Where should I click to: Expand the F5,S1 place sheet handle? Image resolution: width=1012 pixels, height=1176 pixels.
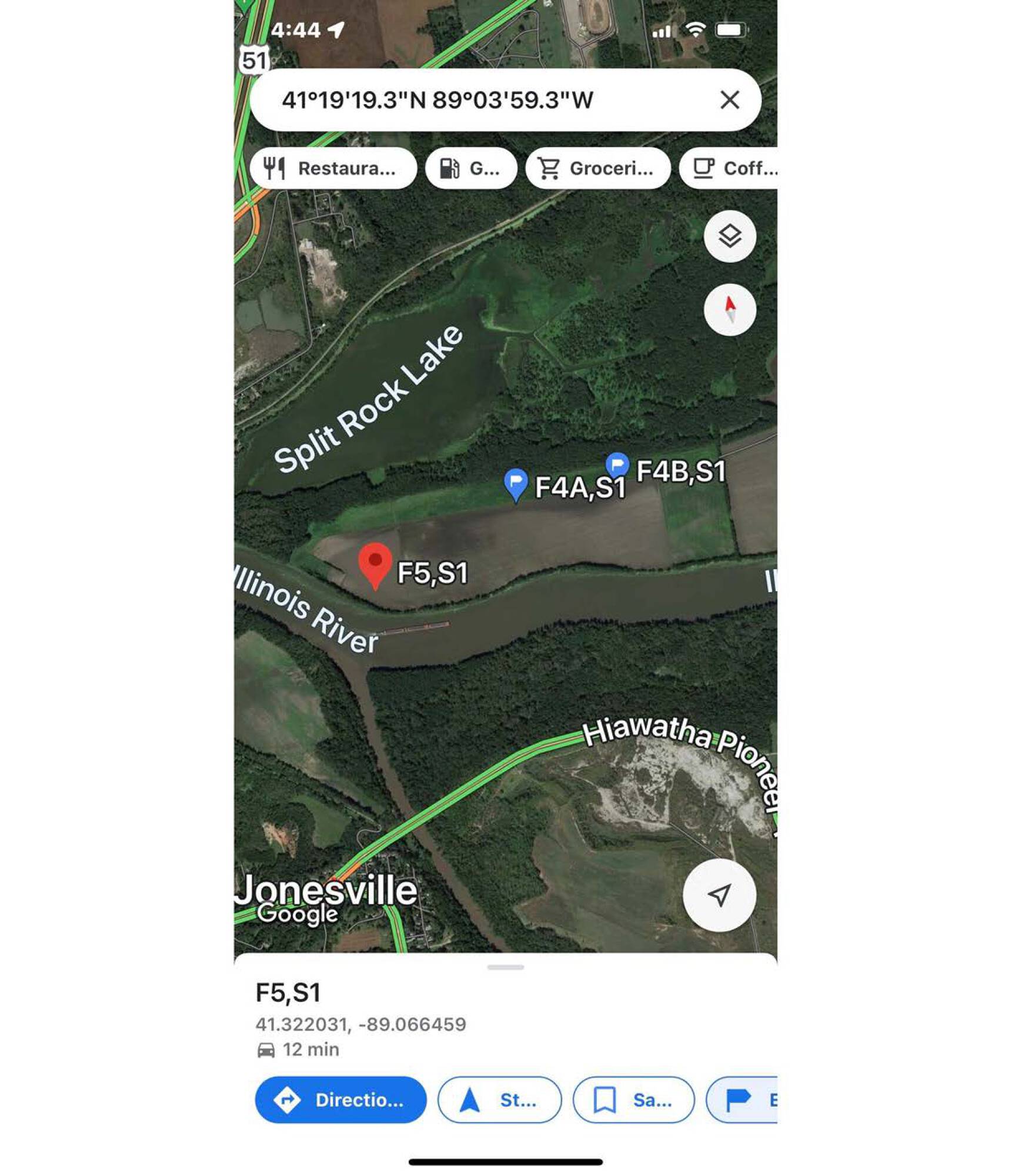(505, 967)
